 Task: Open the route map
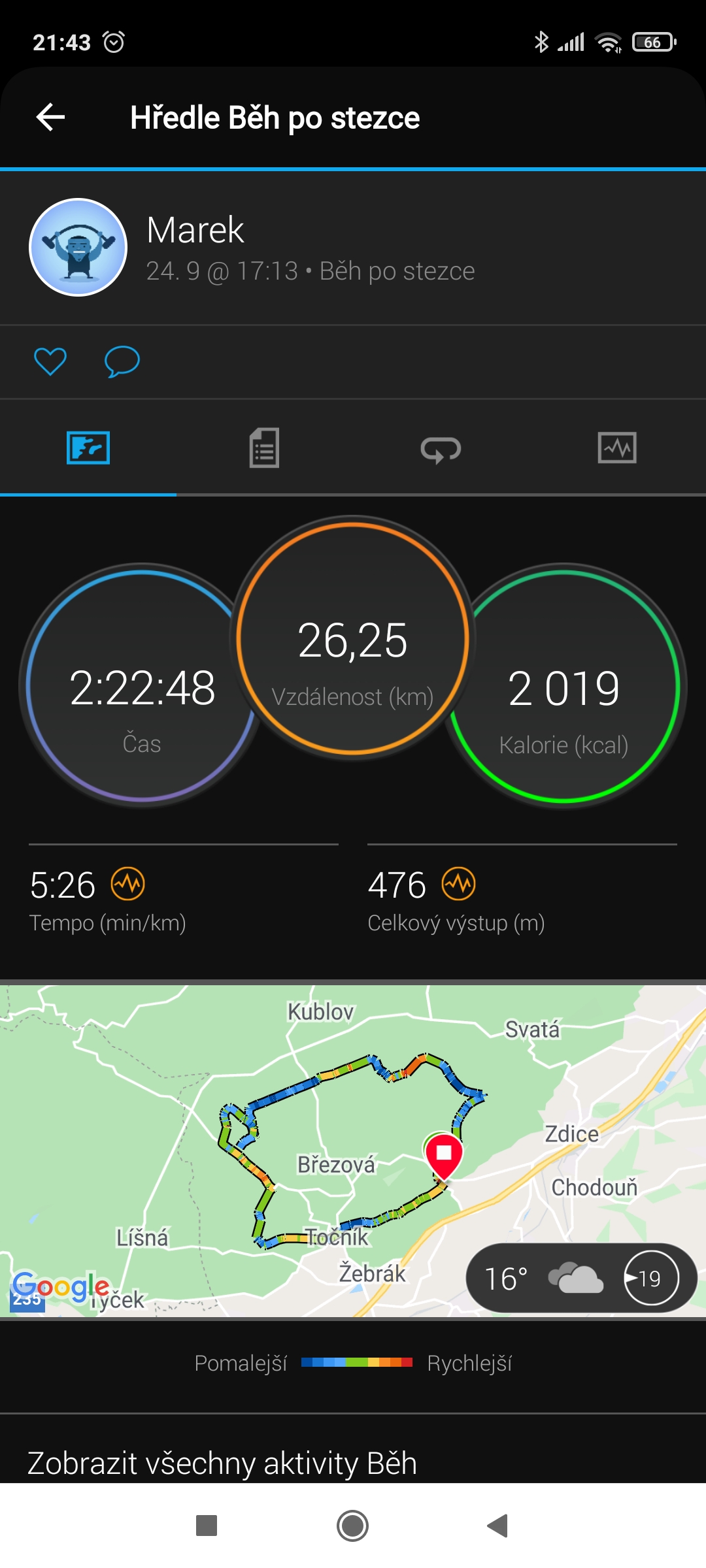coord(353,1151)
